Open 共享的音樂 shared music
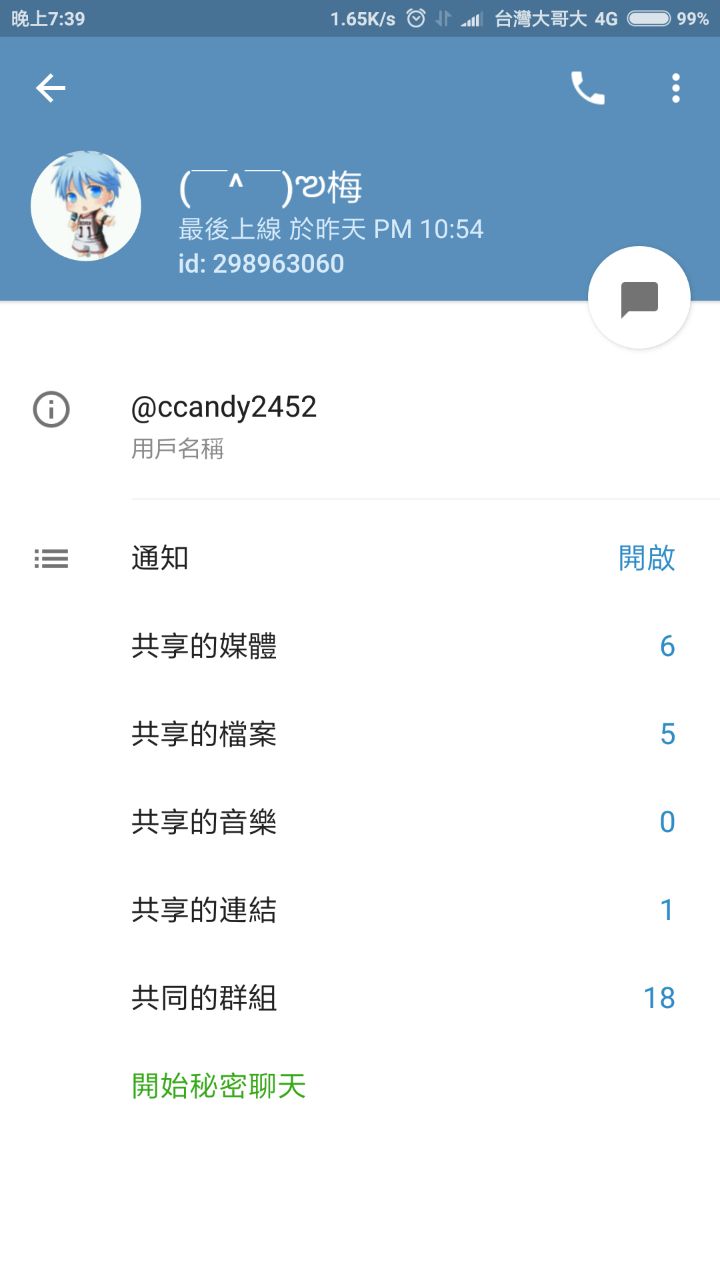 click(x=360, y=822)
